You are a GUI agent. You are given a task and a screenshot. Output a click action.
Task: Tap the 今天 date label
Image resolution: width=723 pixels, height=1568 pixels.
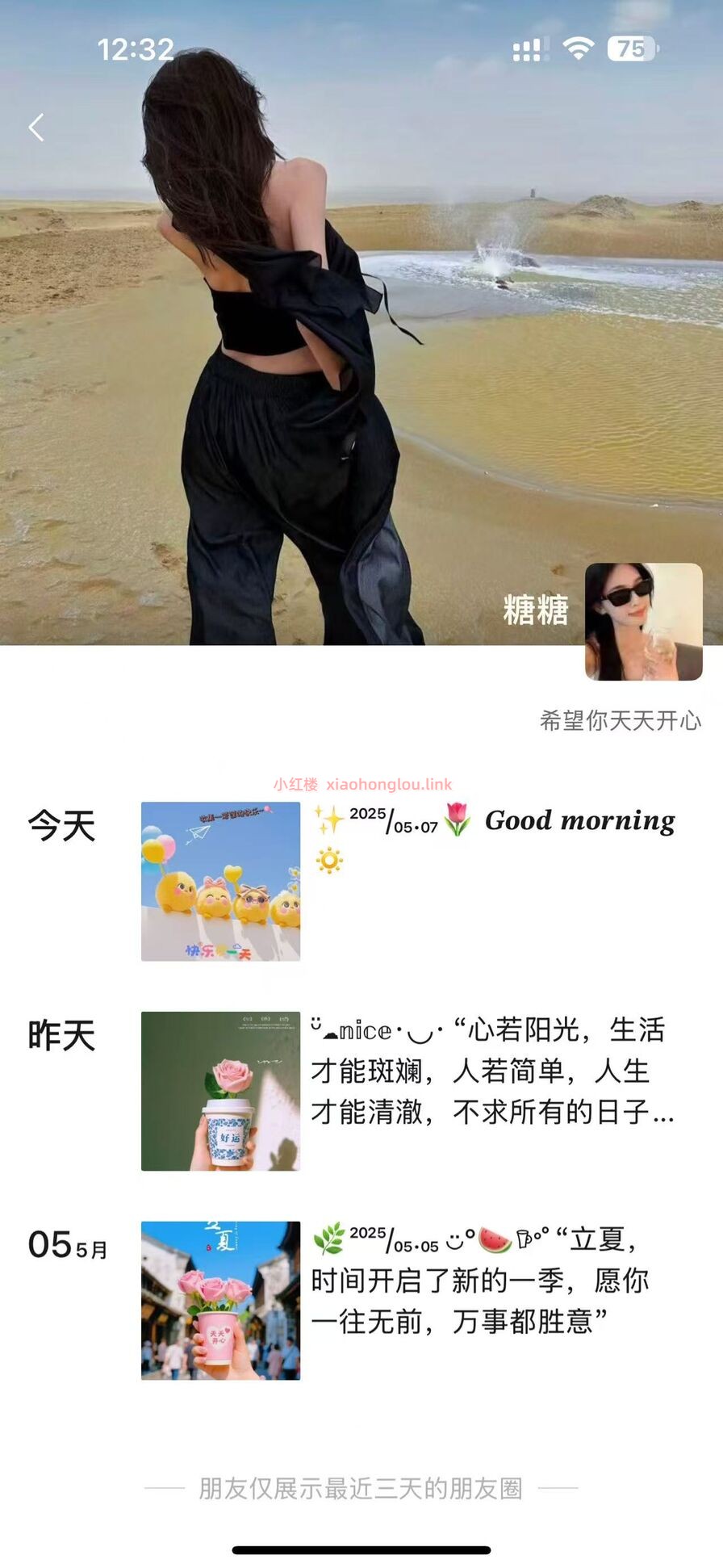63,828
